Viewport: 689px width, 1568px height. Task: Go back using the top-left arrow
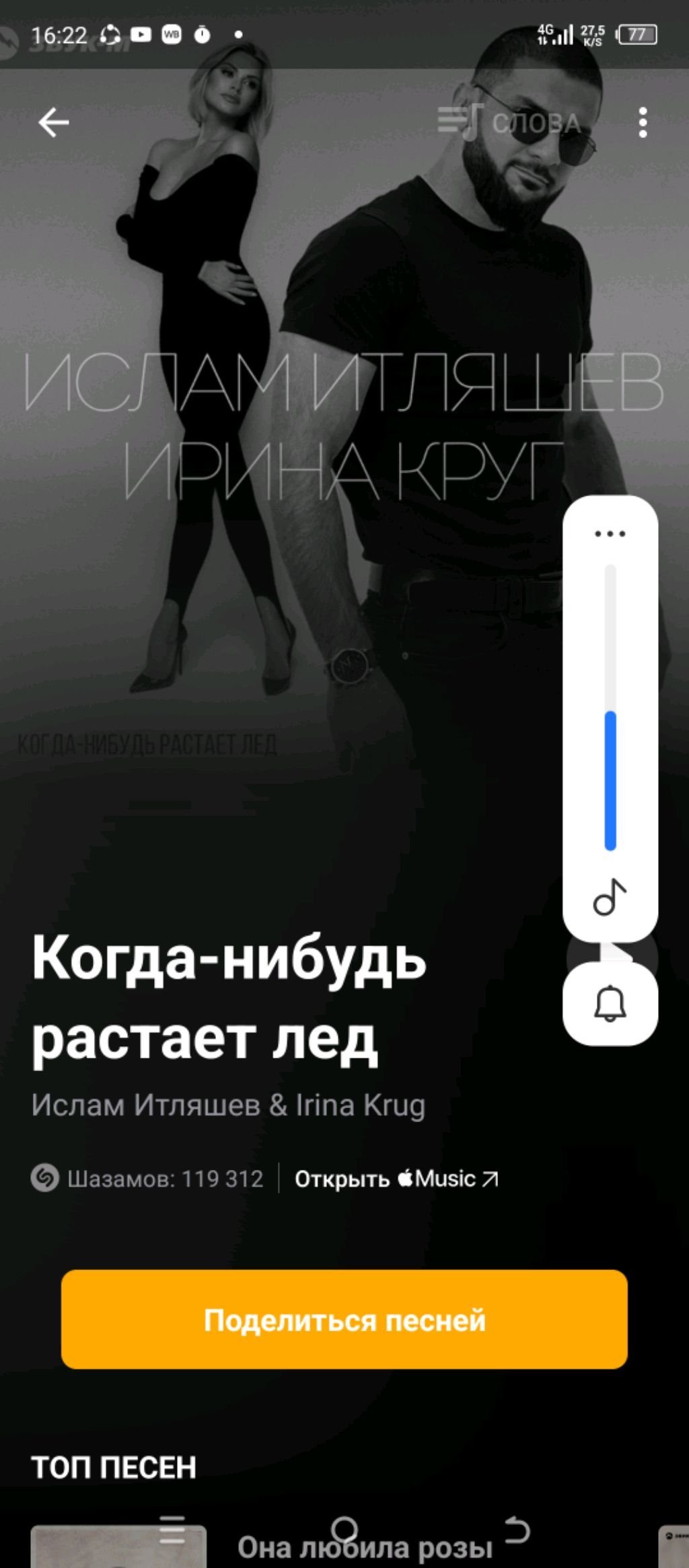(53, 122)
